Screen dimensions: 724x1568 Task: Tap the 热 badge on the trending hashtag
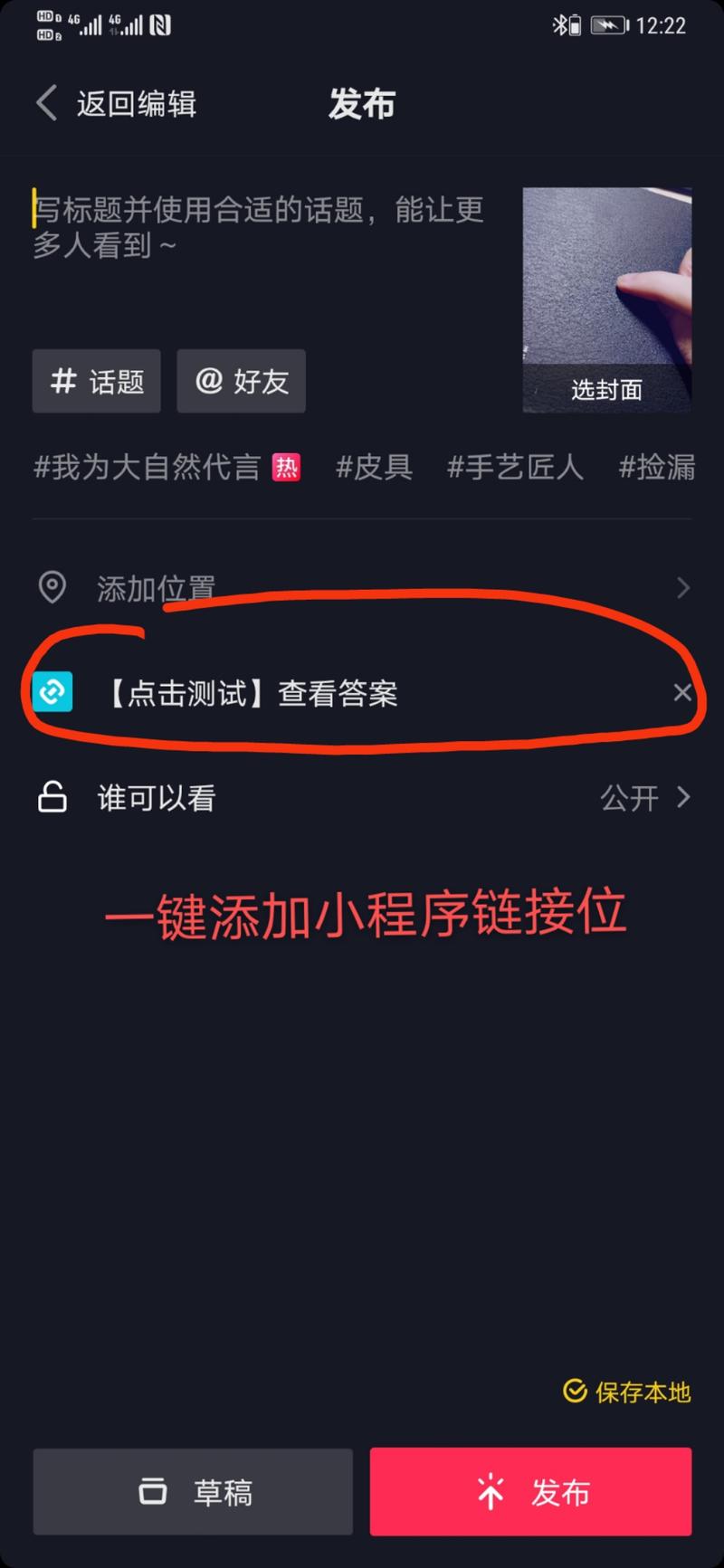[287, 467]
